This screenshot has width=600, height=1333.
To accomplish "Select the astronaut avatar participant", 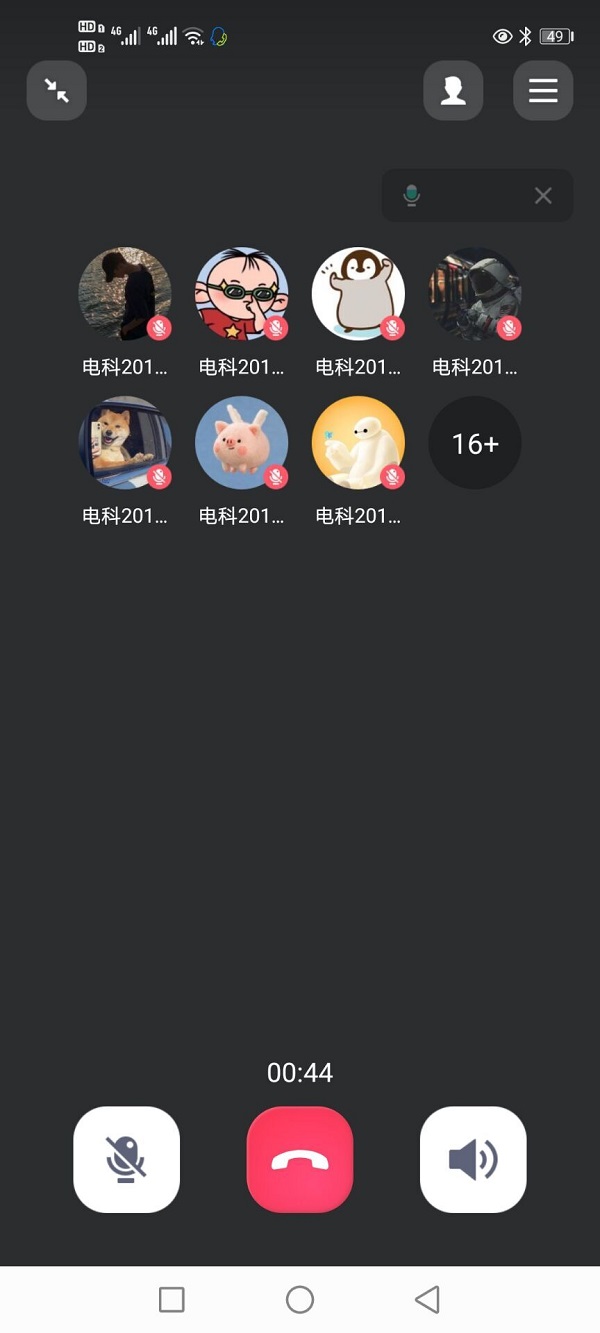I will (475, 294).
